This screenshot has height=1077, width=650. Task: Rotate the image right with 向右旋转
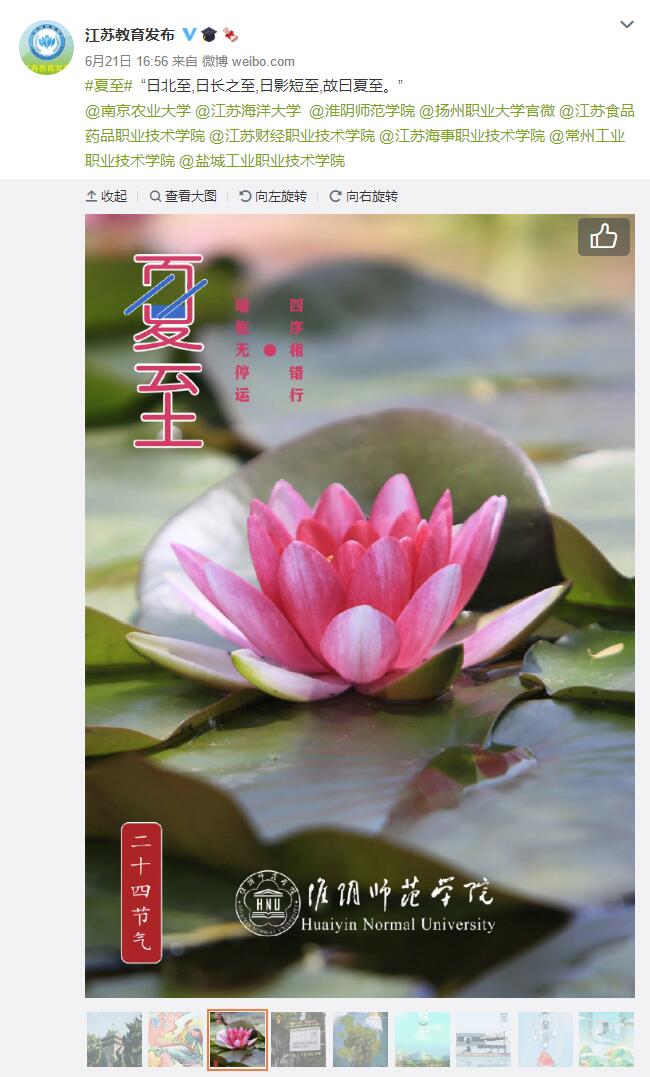click(364, 196)
